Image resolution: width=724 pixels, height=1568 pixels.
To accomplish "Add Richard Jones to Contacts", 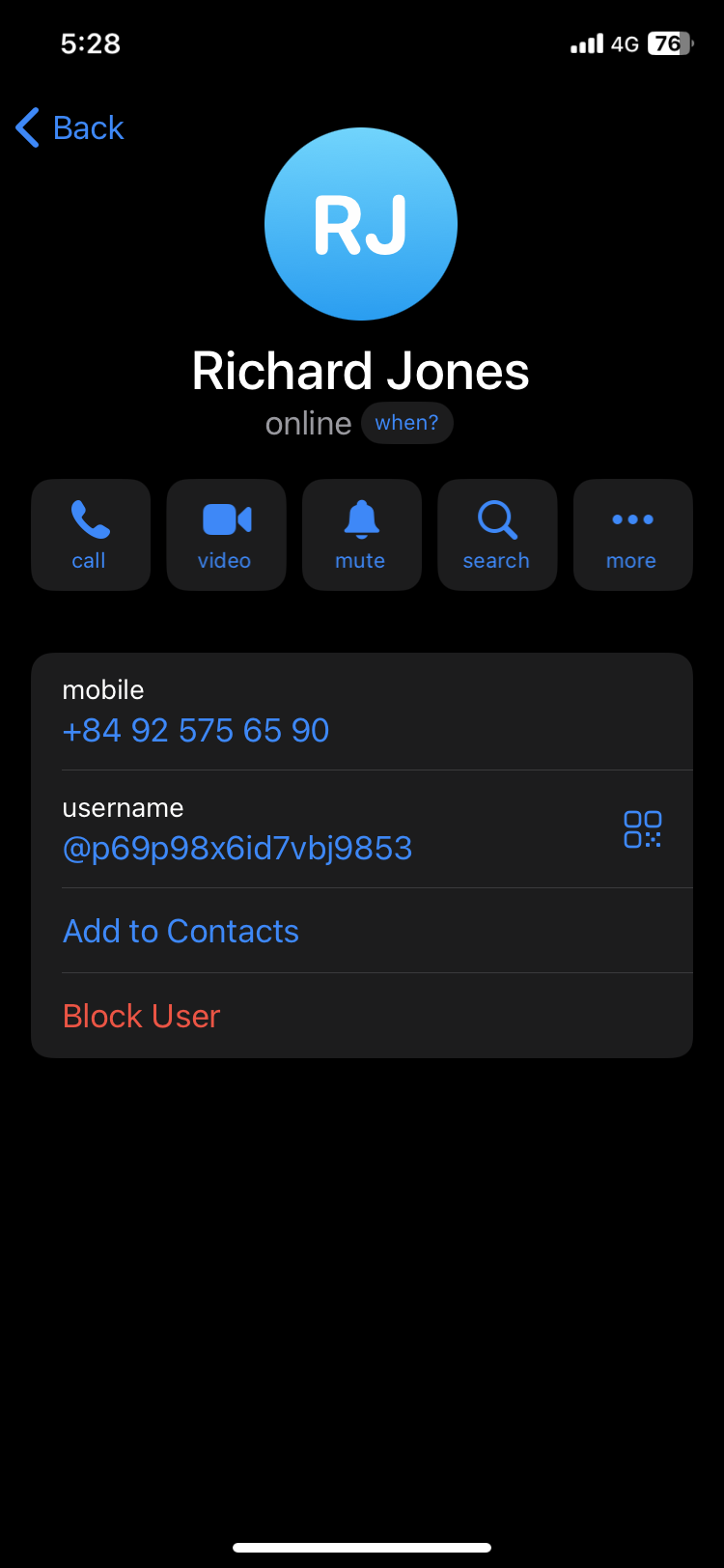I will click(x=181, y=932).
